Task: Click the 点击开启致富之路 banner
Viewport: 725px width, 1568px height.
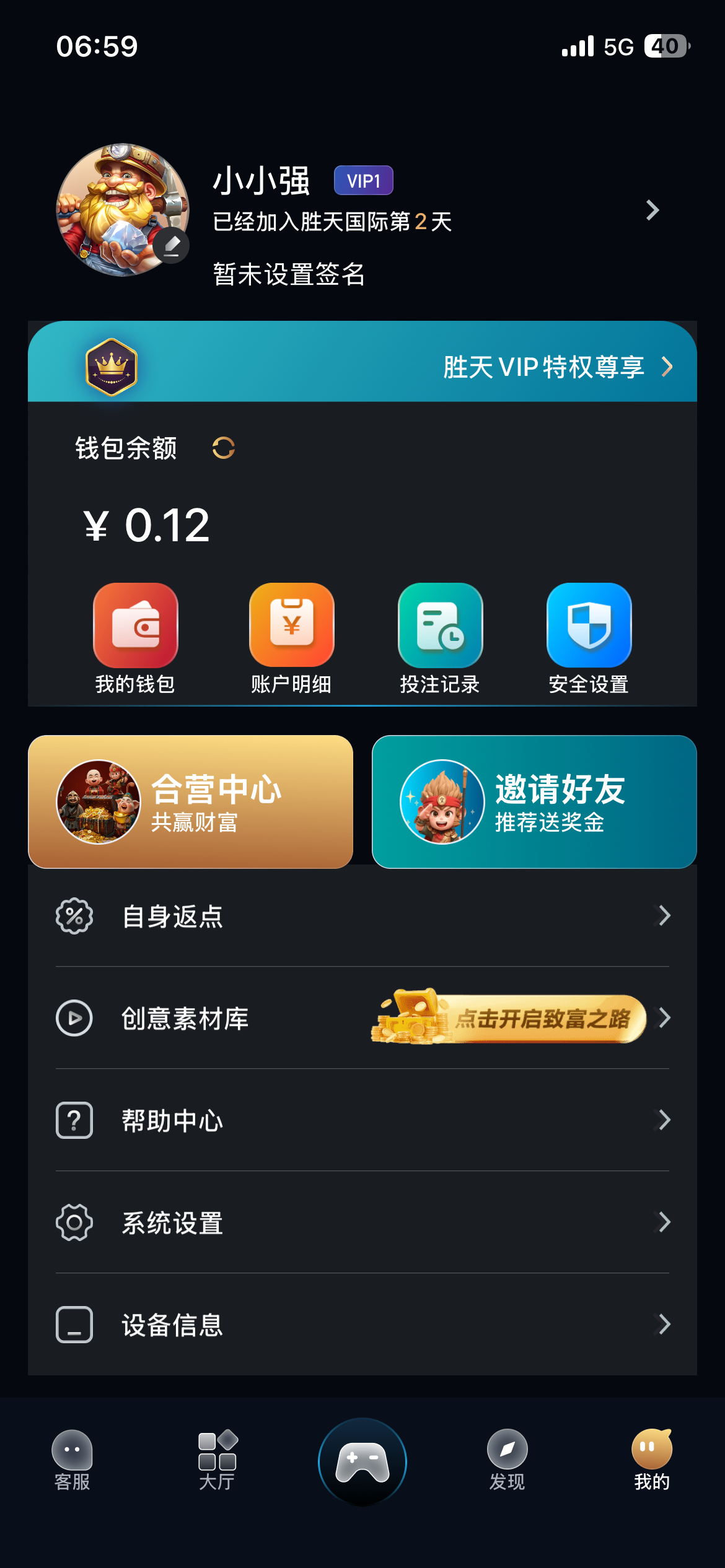Action: (507, 1018)
